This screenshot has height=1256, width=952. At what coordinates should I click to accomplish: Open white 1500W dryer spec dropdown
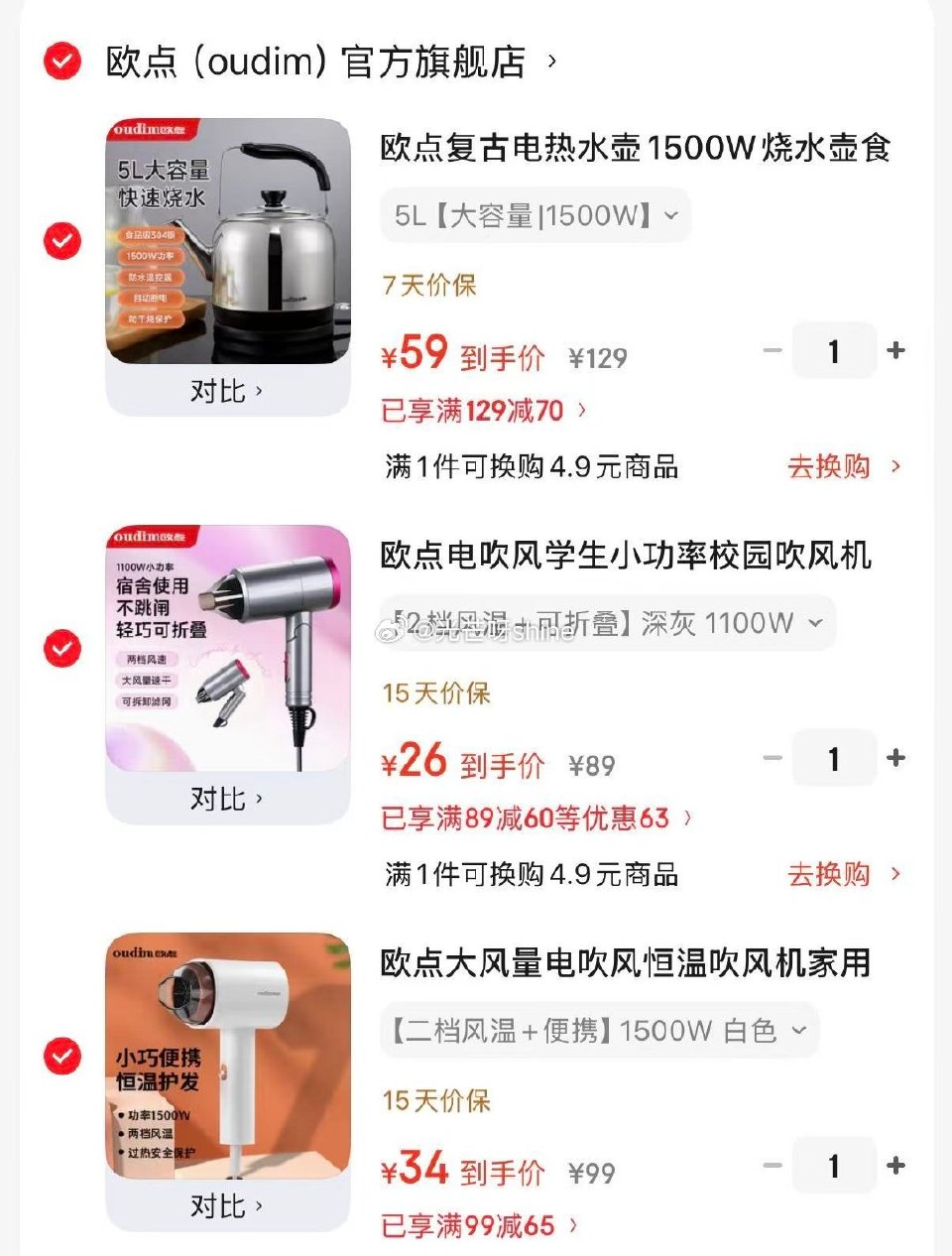597,1032
